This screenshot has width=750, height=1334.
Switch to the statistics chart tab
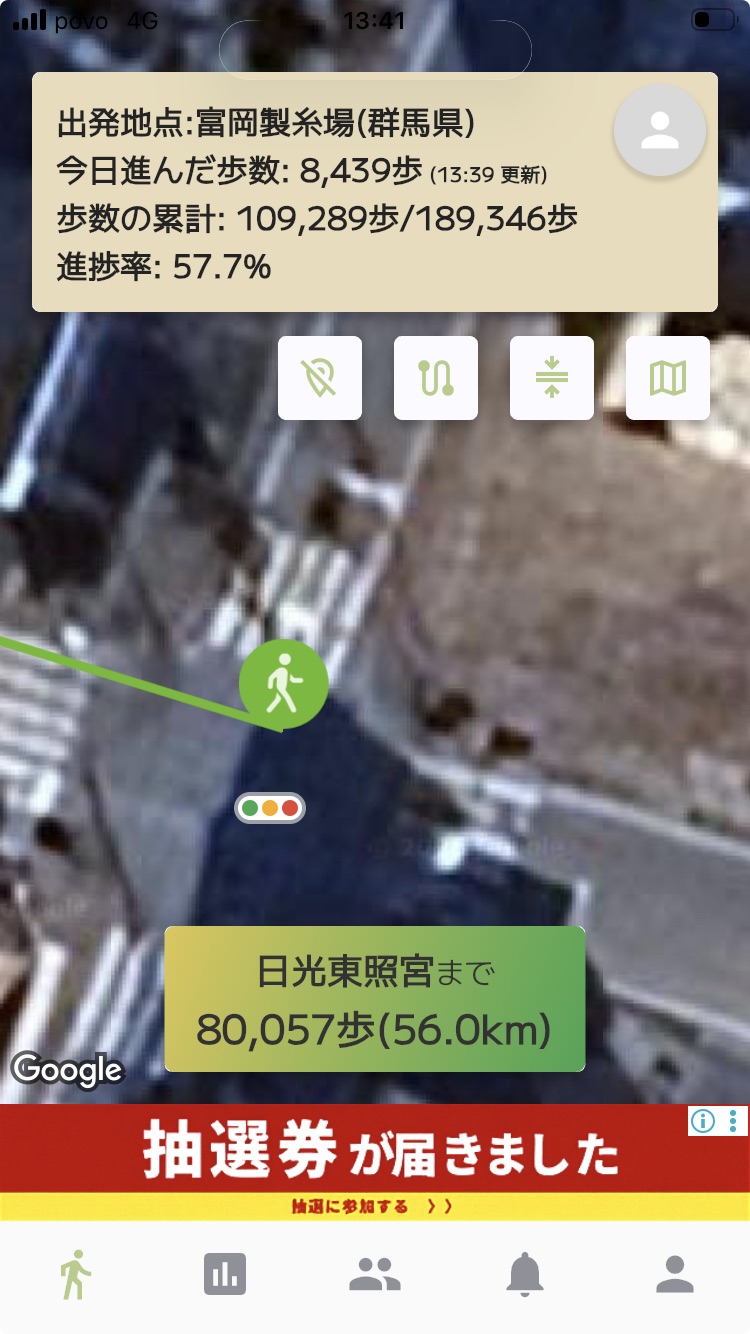pos(225,1275)
